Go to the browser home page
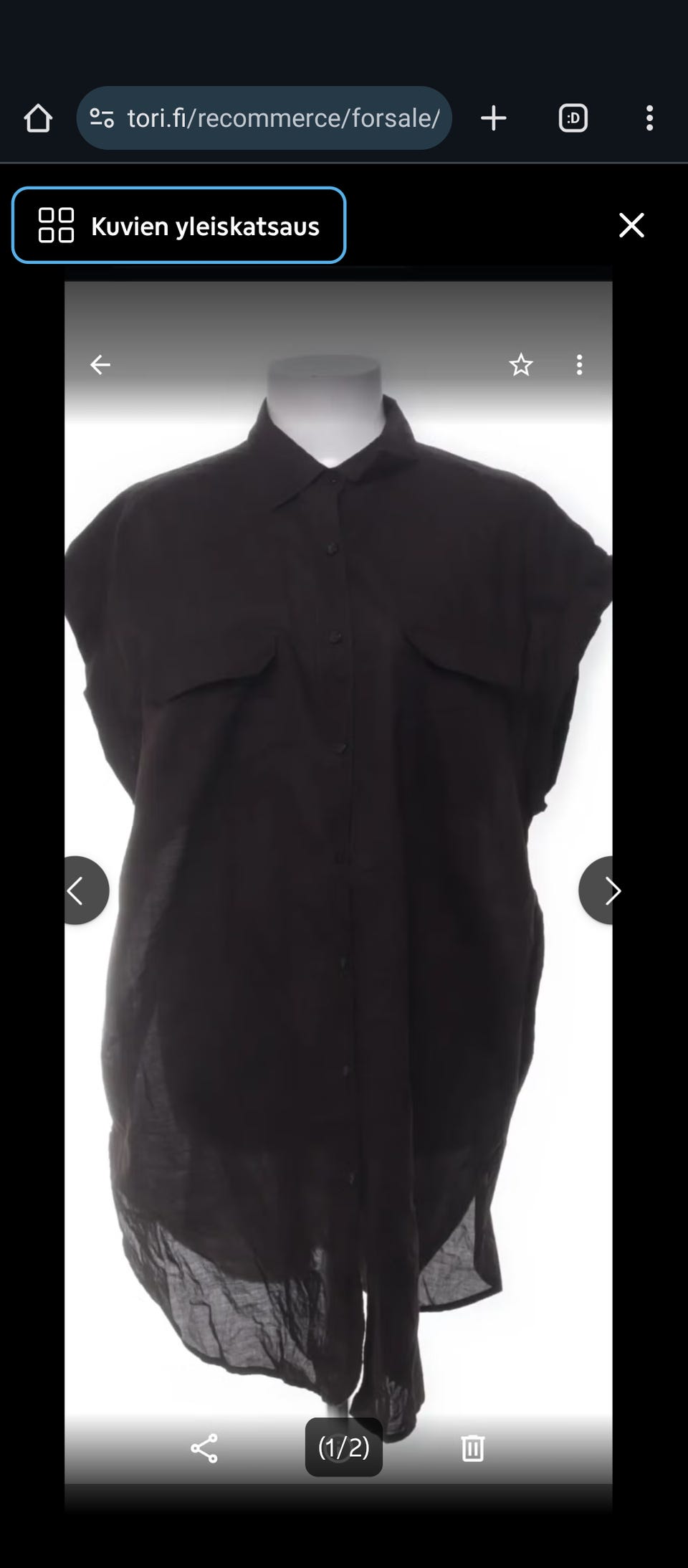Viewport: 688px width, 1568px height. click(x=38, y=118)
